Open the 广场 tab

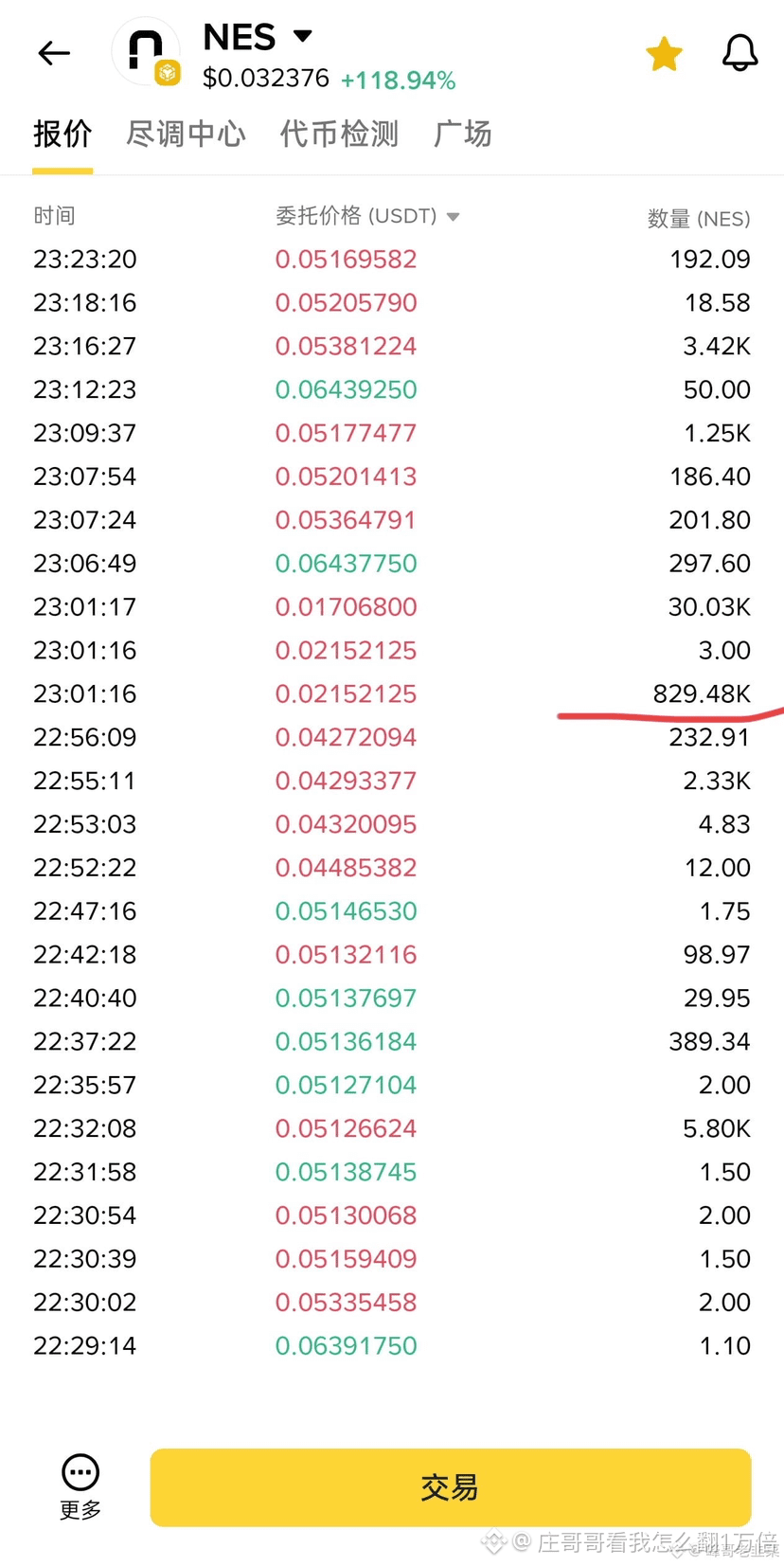pos(462,134)
